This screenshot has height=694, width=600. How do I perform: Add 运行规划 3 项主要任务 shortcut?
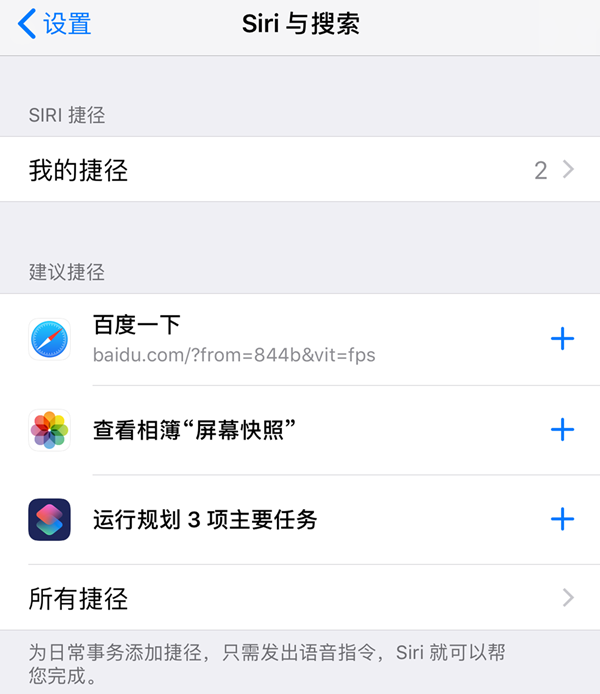point(563,519)
